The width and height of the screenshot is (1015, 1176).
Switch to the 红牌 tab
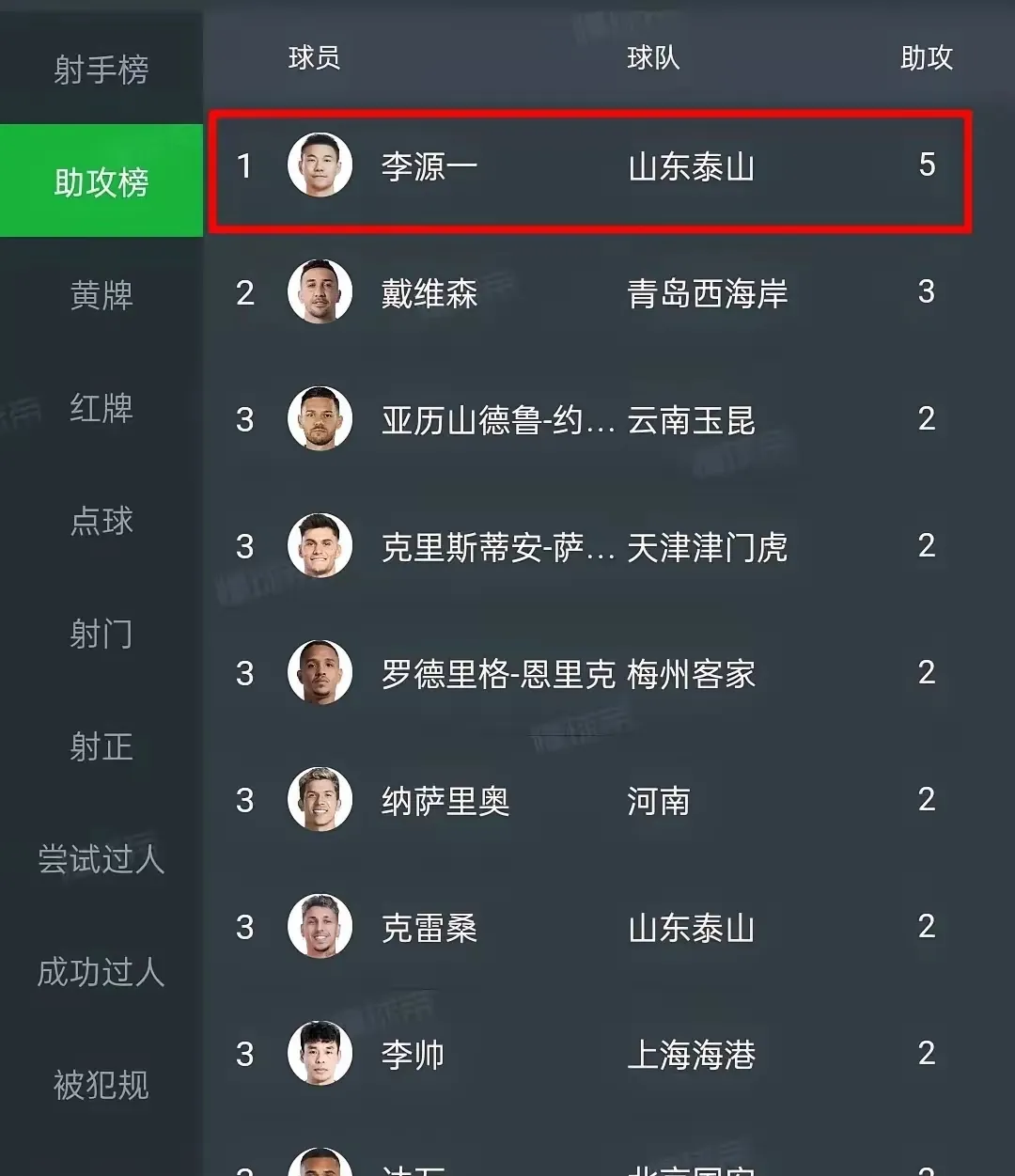pos(101,409)
